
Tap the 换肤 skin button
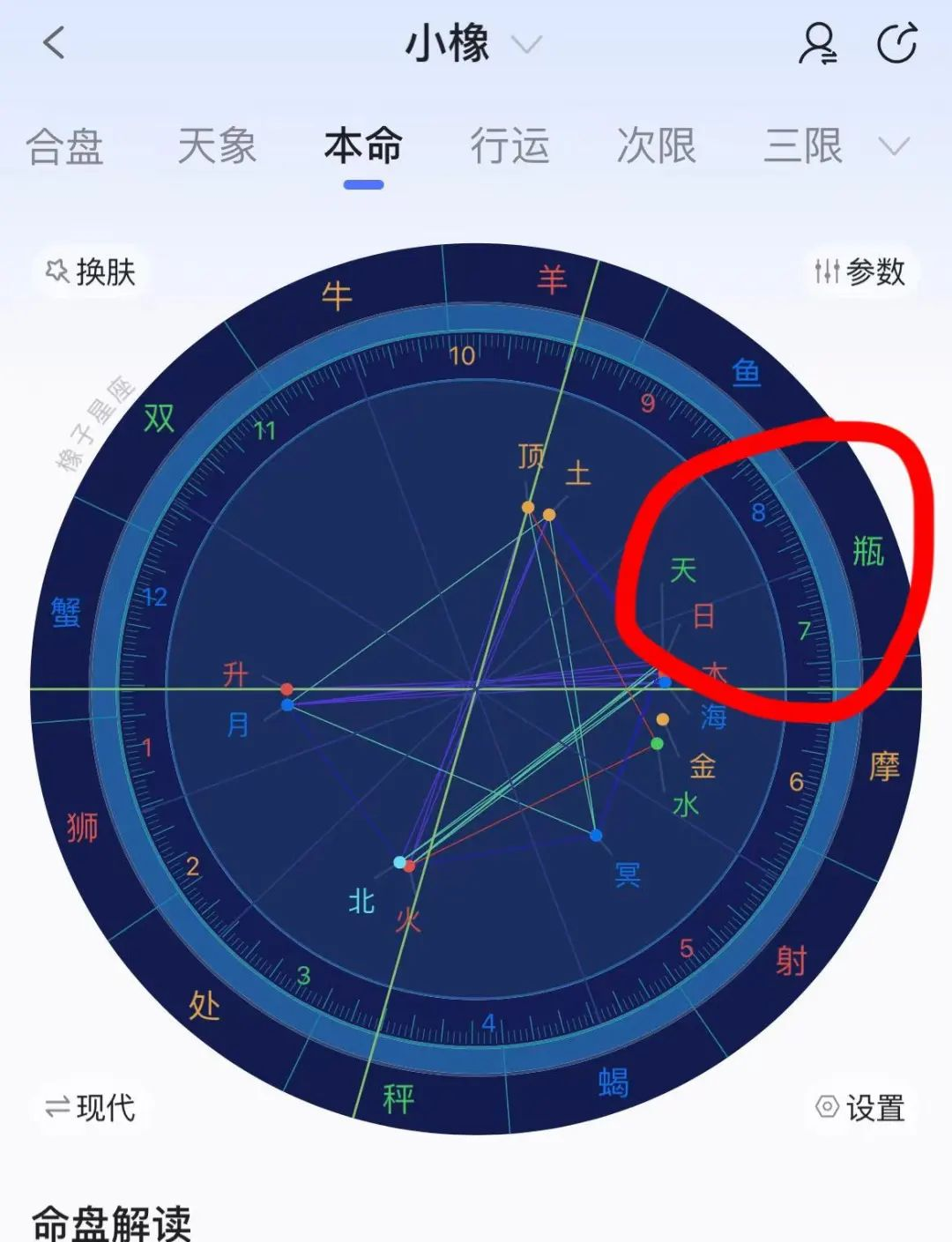(91, 271)
